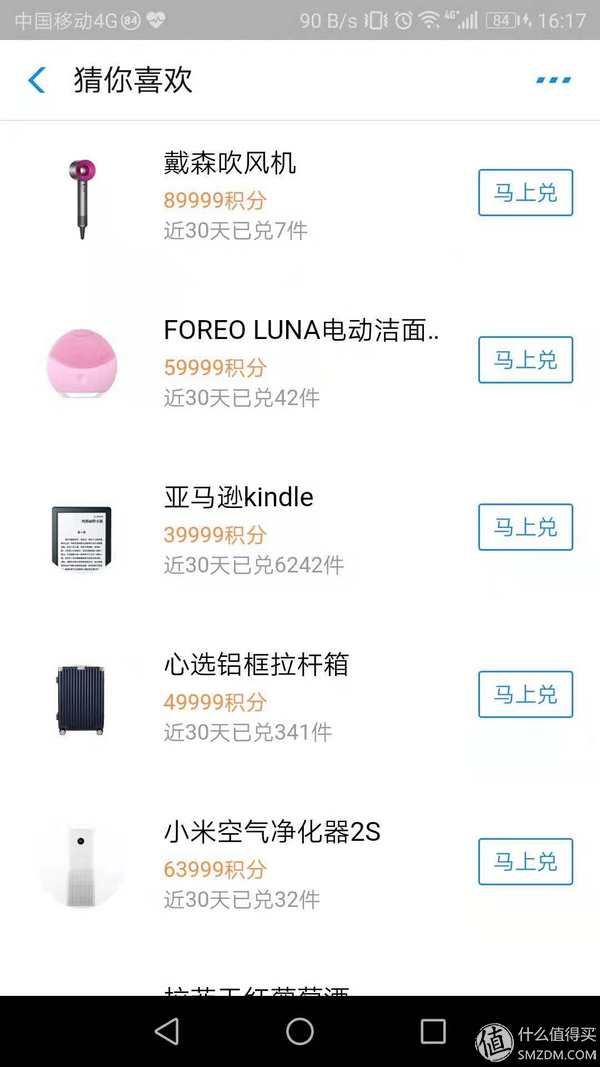Go back from 猜你喜欢 page
The height and width of the screenshot is (1067, 600).
pos(37,80)
